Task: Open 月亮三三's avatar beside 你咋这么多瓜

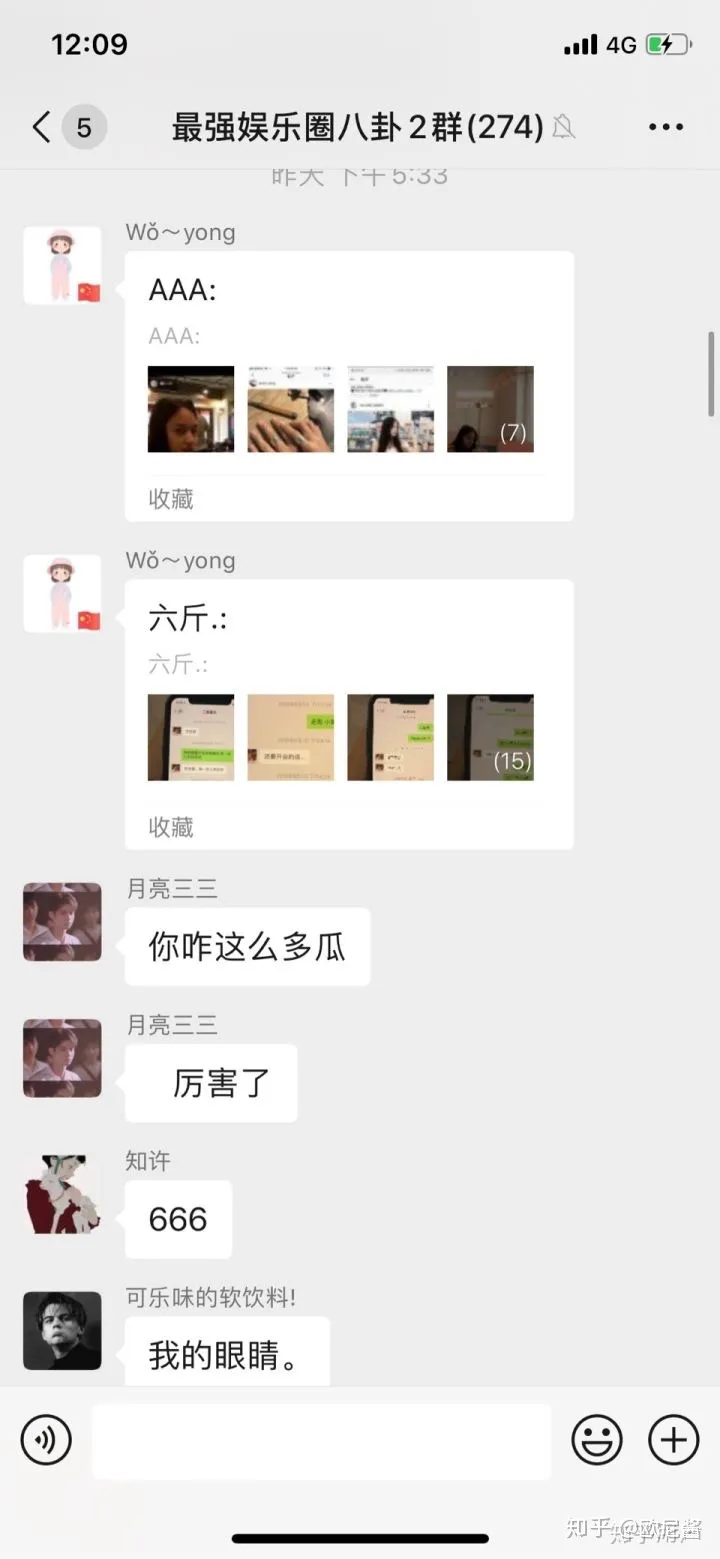Action: coord(62,922)
